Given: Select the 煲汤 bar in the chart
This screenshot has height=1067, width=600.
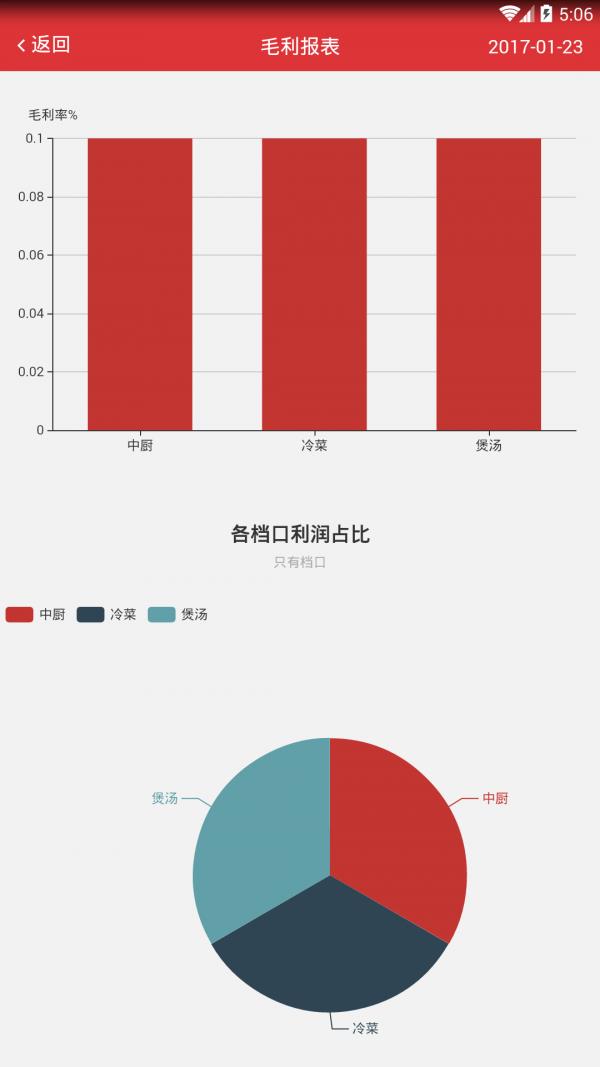Looking at the screenshot, I should pyautogui.click(x=488, y=284).
